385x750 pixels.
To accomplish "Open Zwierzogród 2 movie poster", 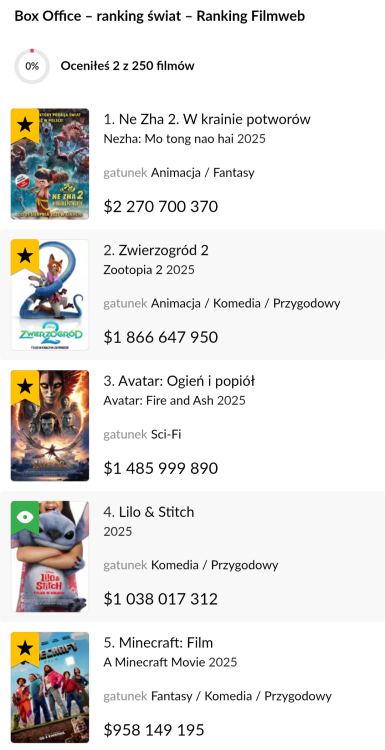I will (x=50, y=295).
